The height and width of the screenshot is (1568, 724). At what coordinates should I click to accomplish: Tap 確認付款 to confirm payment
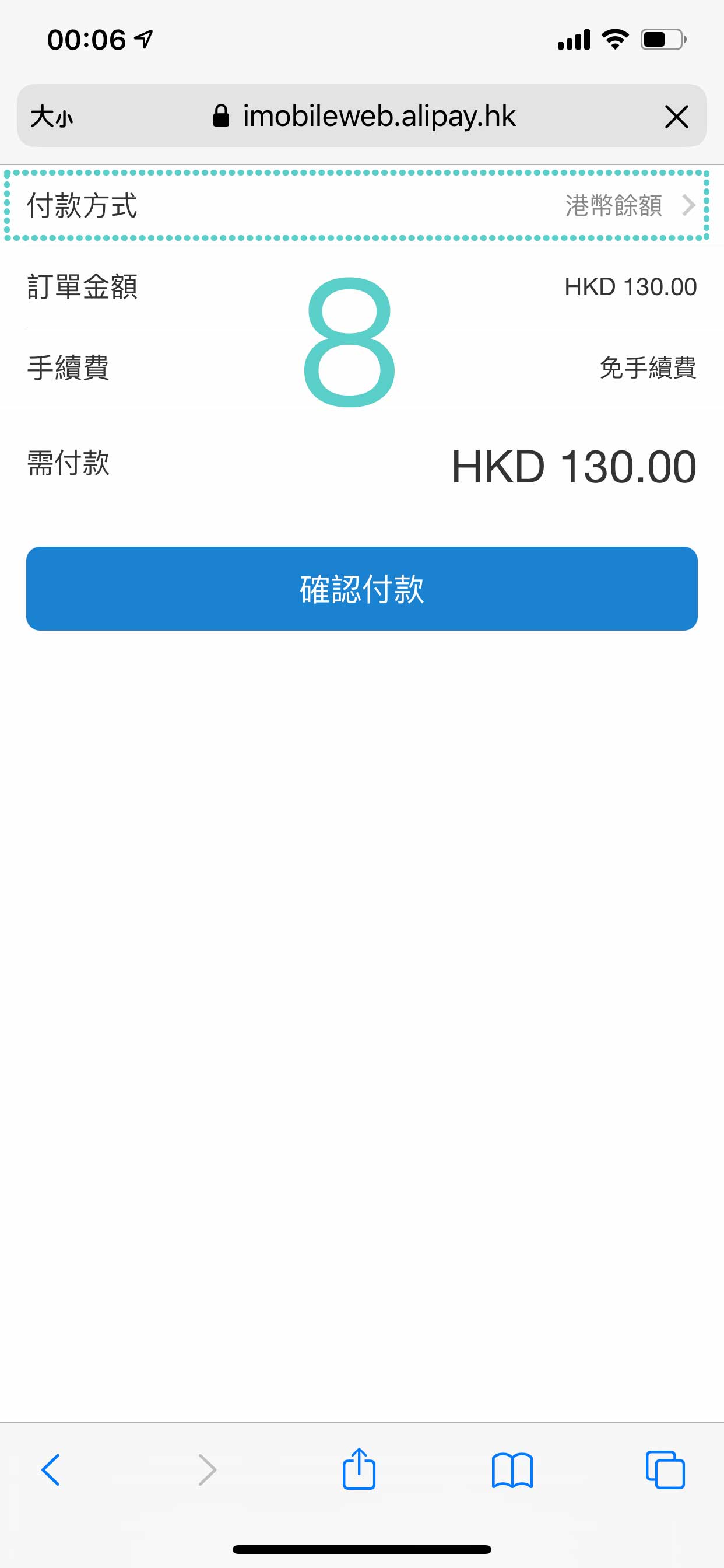[x=361, y=589]
